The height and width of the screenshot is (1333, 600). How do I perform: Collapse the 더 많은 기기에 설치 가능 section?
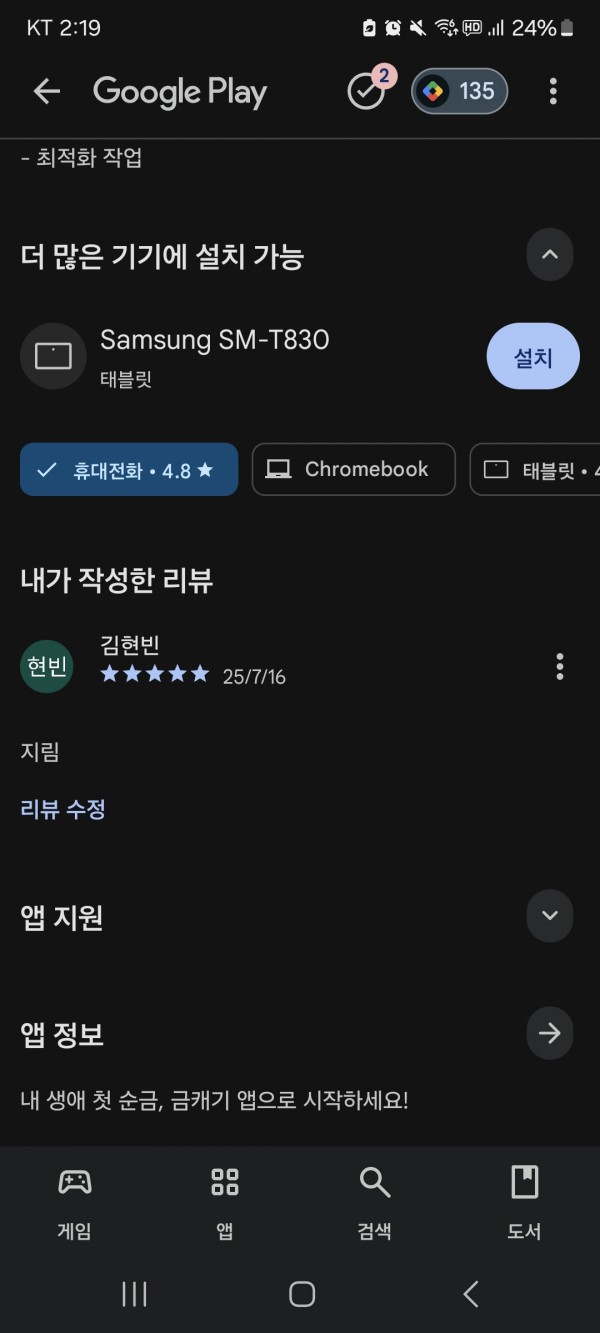click(550, 254)
